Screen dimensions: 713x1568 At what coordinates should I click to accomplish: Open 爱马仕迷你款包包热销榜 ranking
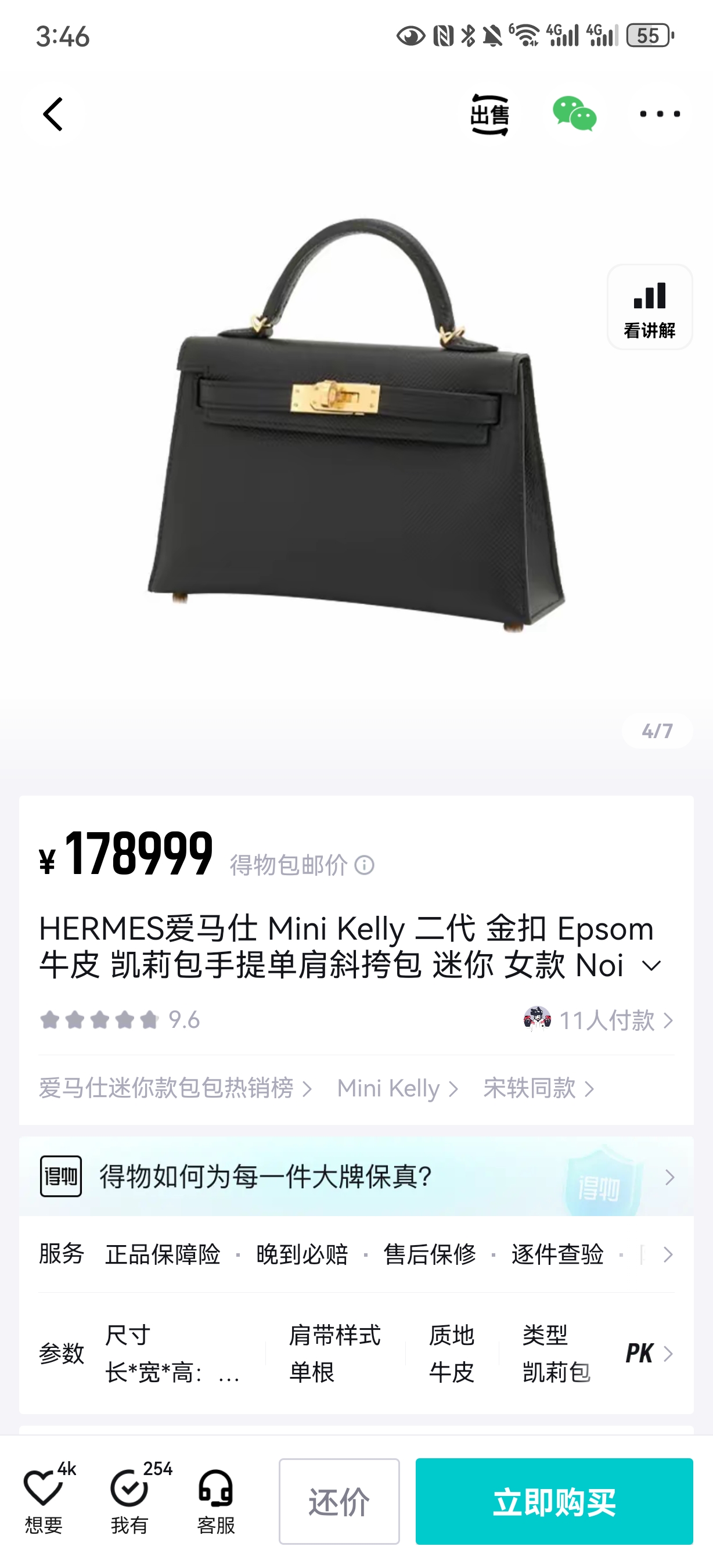175,1088
